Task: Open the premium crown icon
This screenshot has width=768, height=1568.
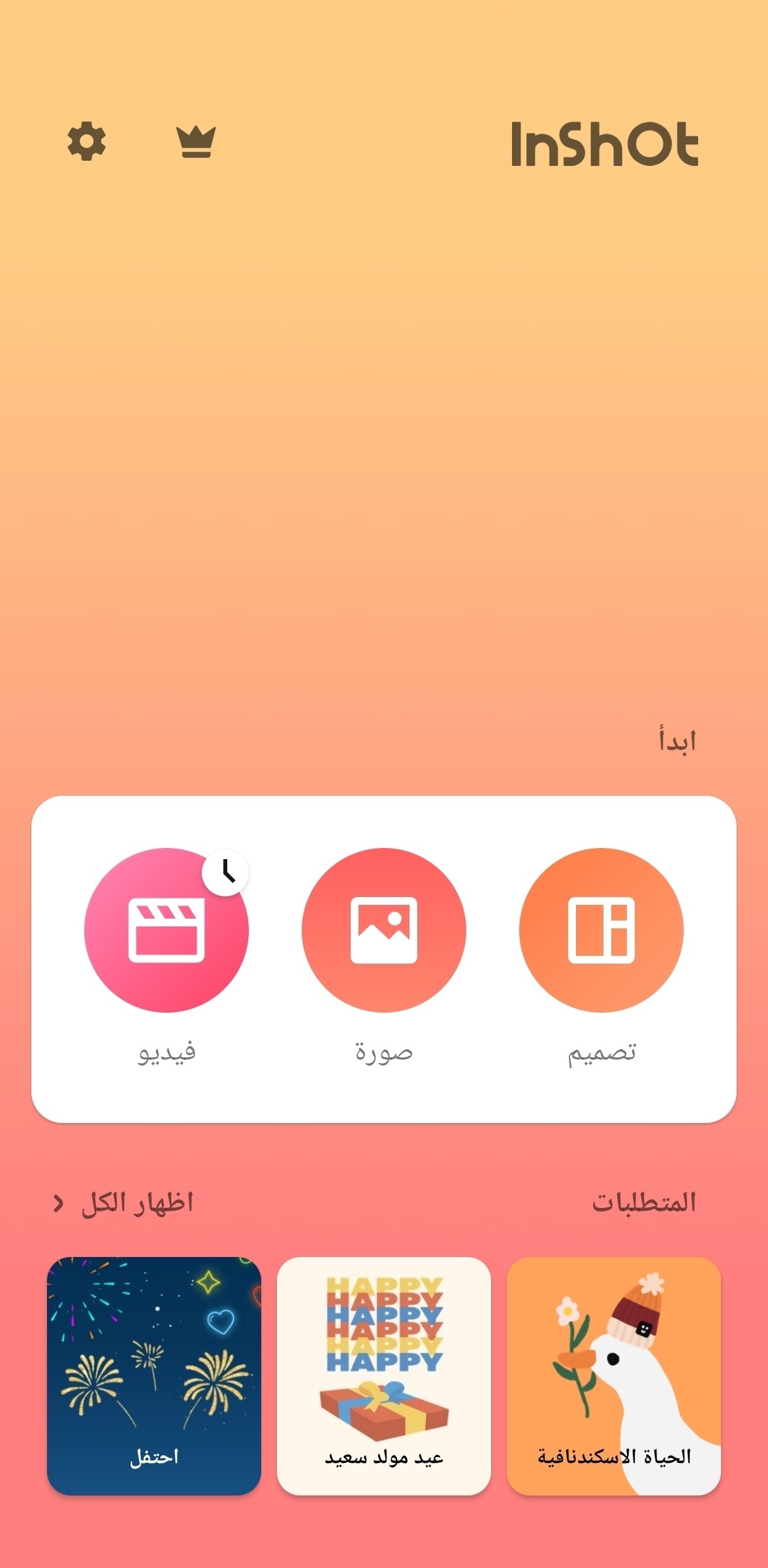Action: click(196, 142)
